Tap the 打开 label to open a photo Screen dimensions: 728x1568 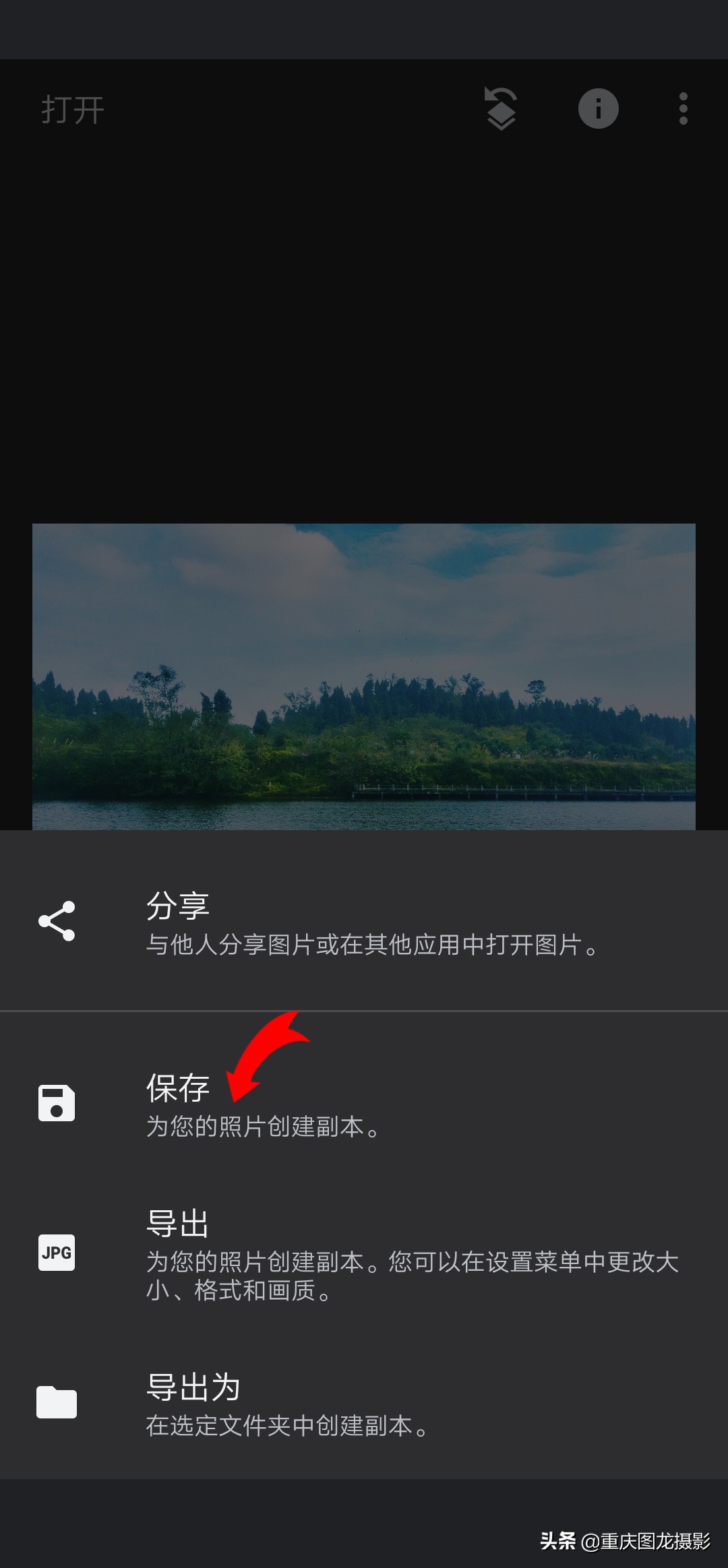[x=70, y=108]
